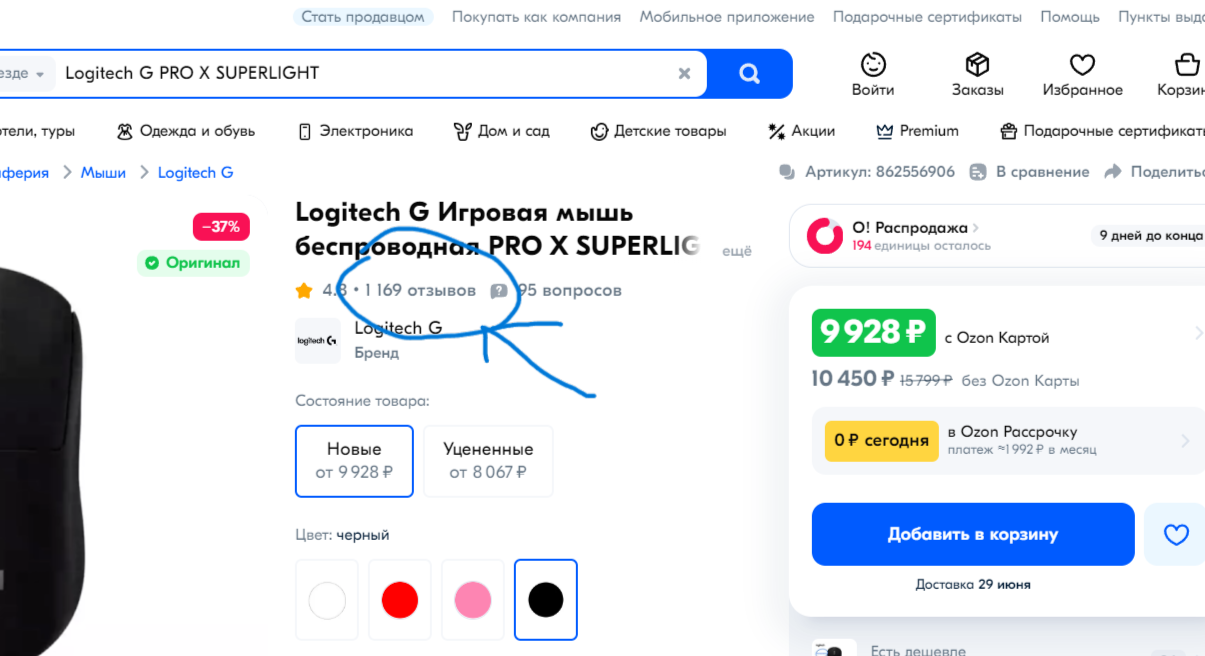Open the Электроника category
Screen dimensions: 1205x656
point(355,131)
